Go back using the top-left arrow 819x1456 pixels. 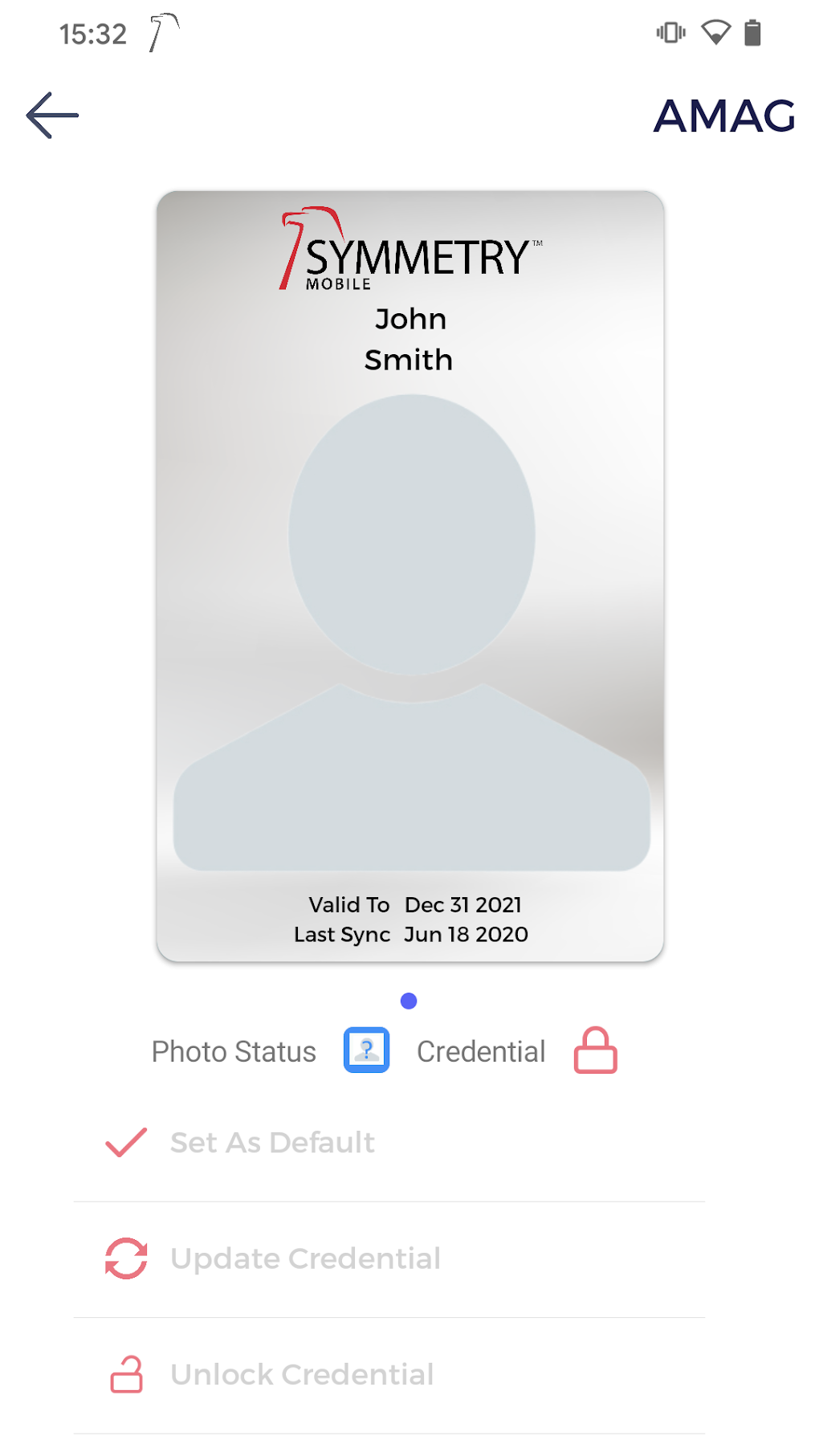52,116
